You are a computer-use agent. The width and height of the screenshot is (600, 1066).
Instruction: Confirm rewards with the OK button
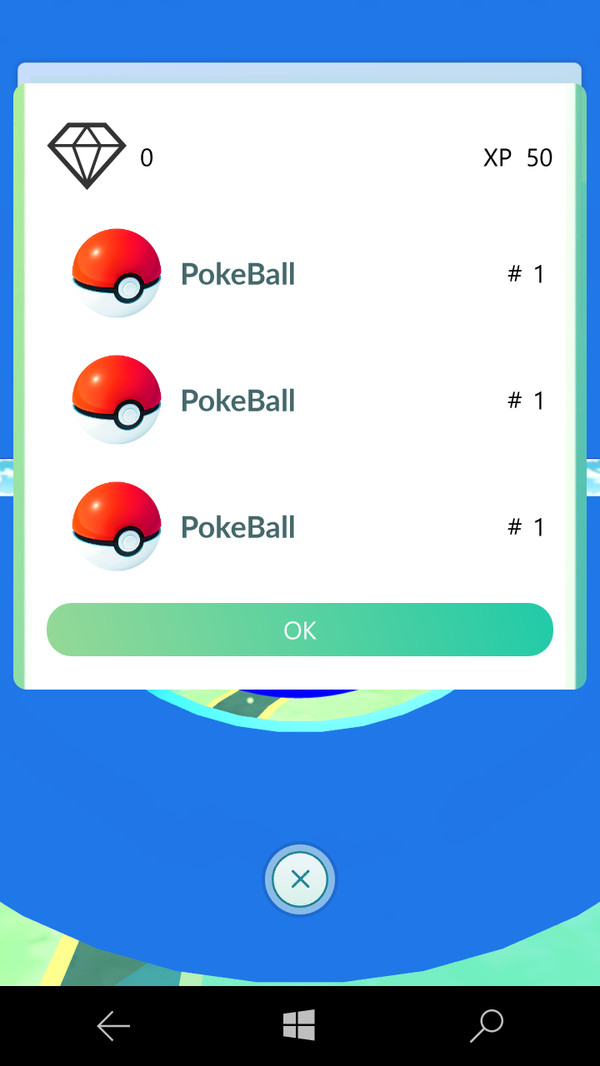coord(299,630)
